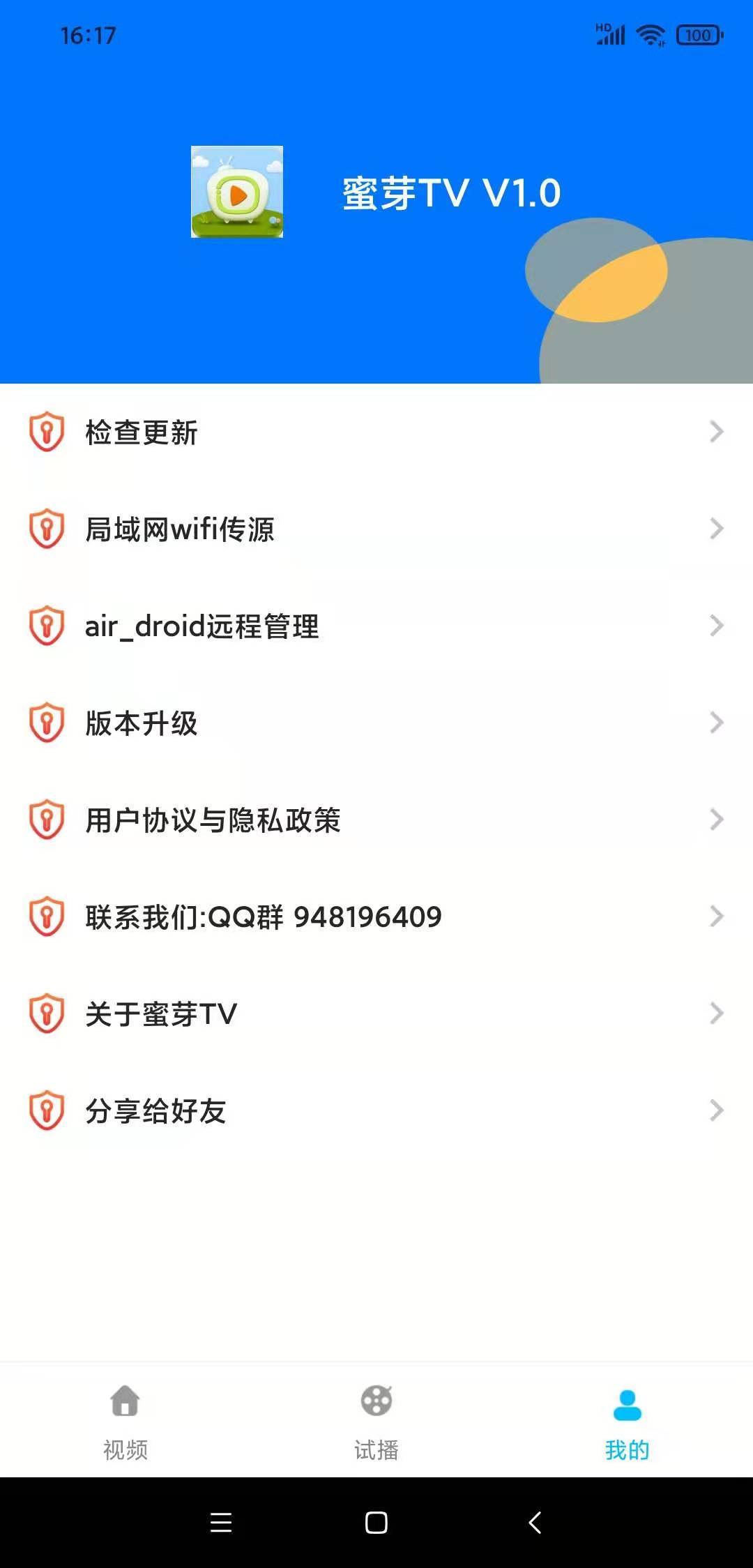Screen dimensions: 753x1568
Task: Click the shield icon beside 版本升级
Action: point(46,724)
